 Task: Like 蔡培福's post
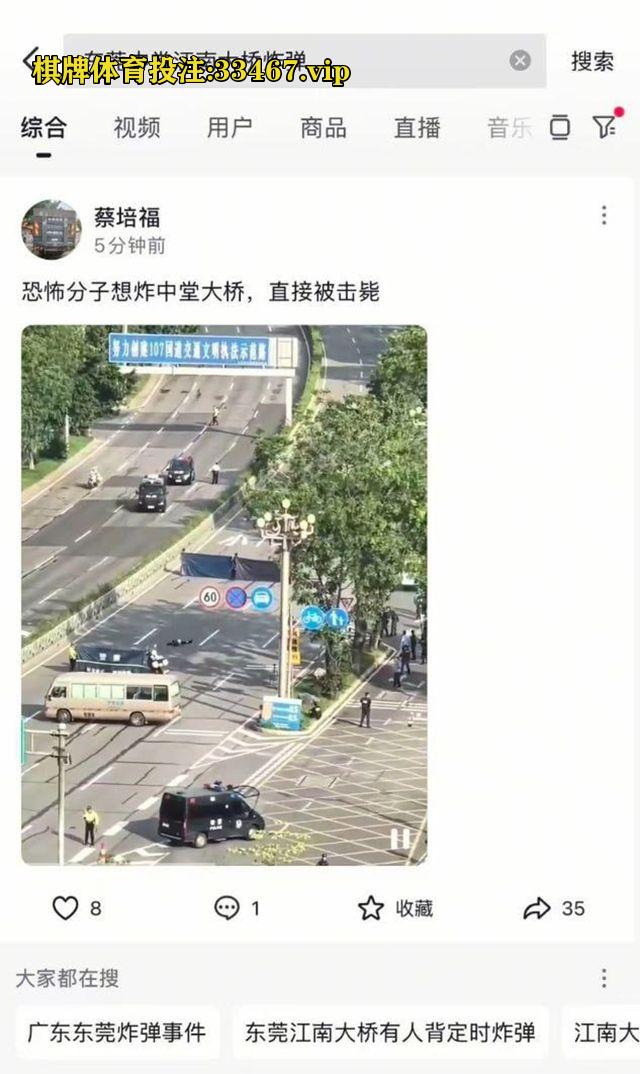pos(66,908)
